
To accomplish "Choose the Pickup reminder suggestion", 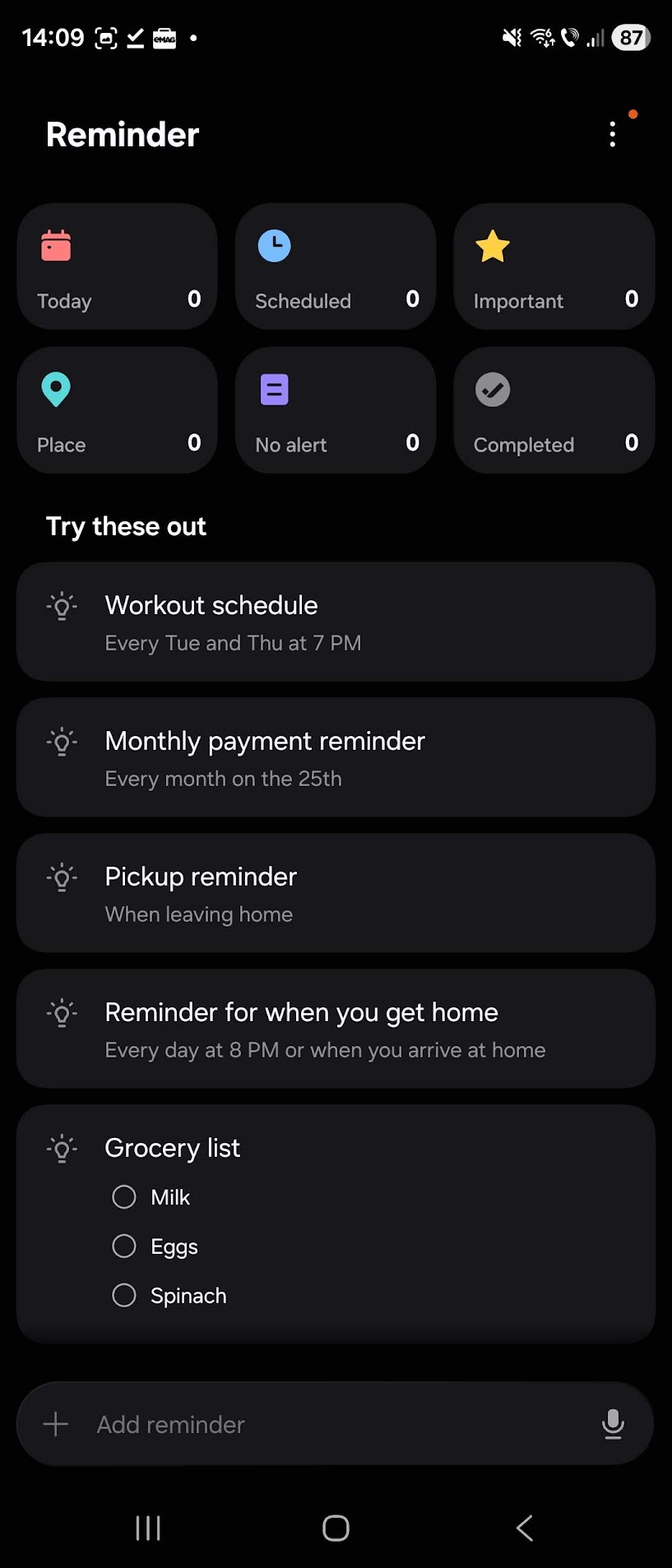I will [x=336, y=893].
